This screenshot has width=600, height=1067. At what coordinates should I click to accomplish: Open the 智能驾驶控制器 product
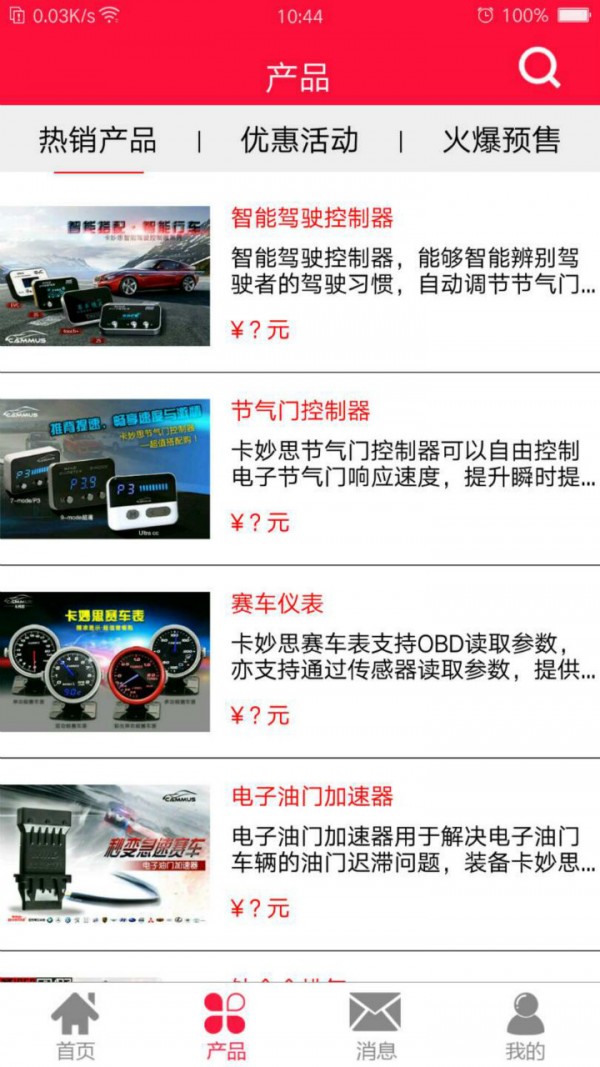(x=312, y=218)
